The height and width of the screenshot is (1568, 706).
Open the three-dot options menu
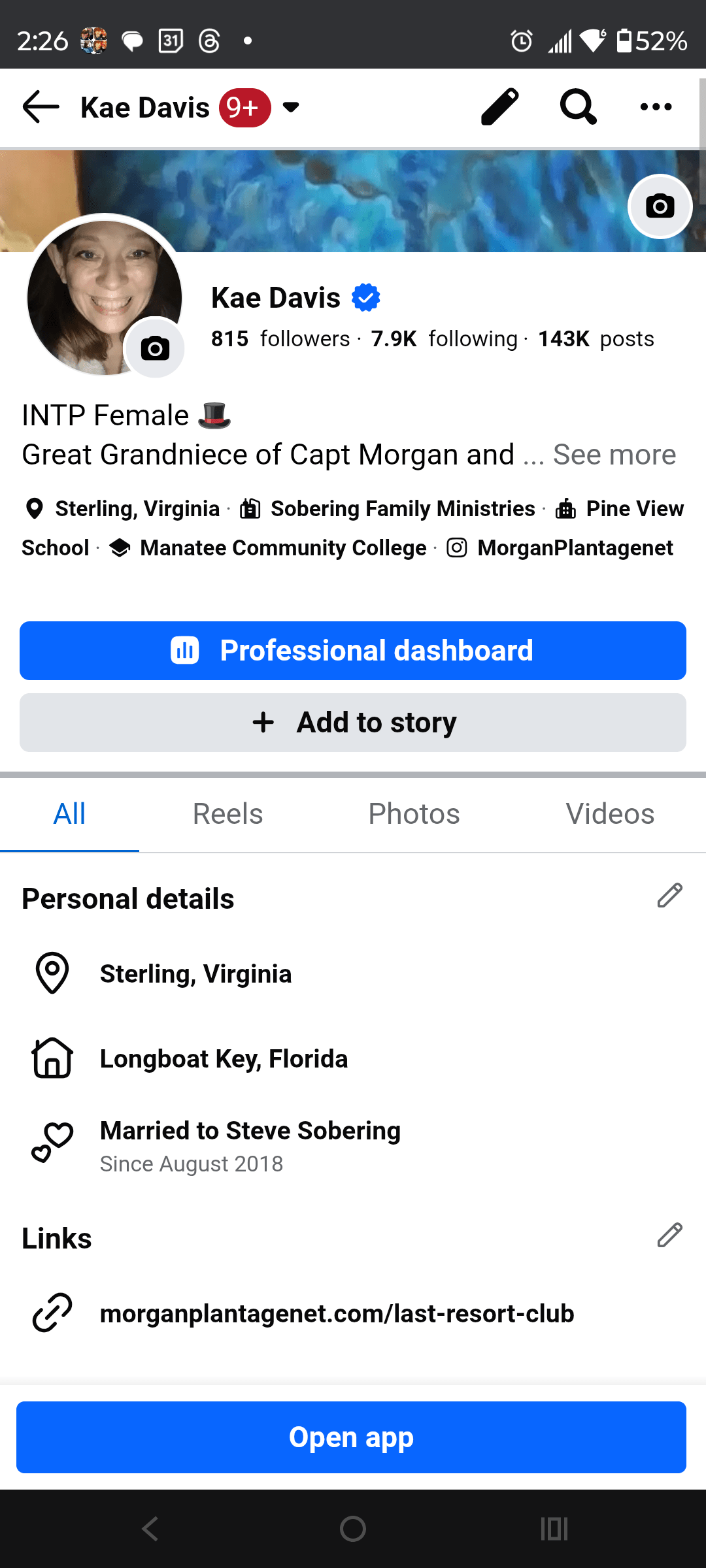(x=656, y=106)
